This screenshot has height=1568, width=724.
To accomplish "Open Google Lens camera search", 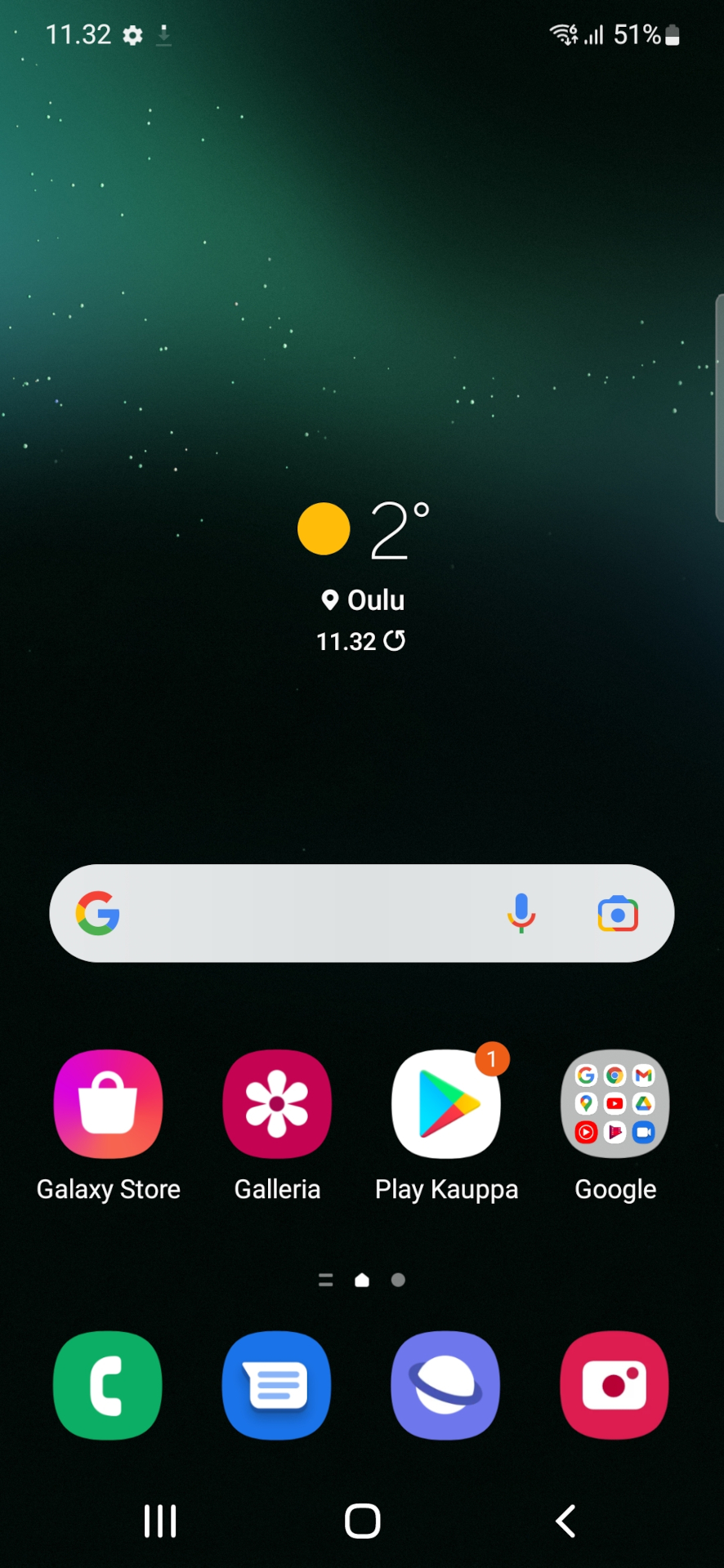I will (x=618, y=913).
